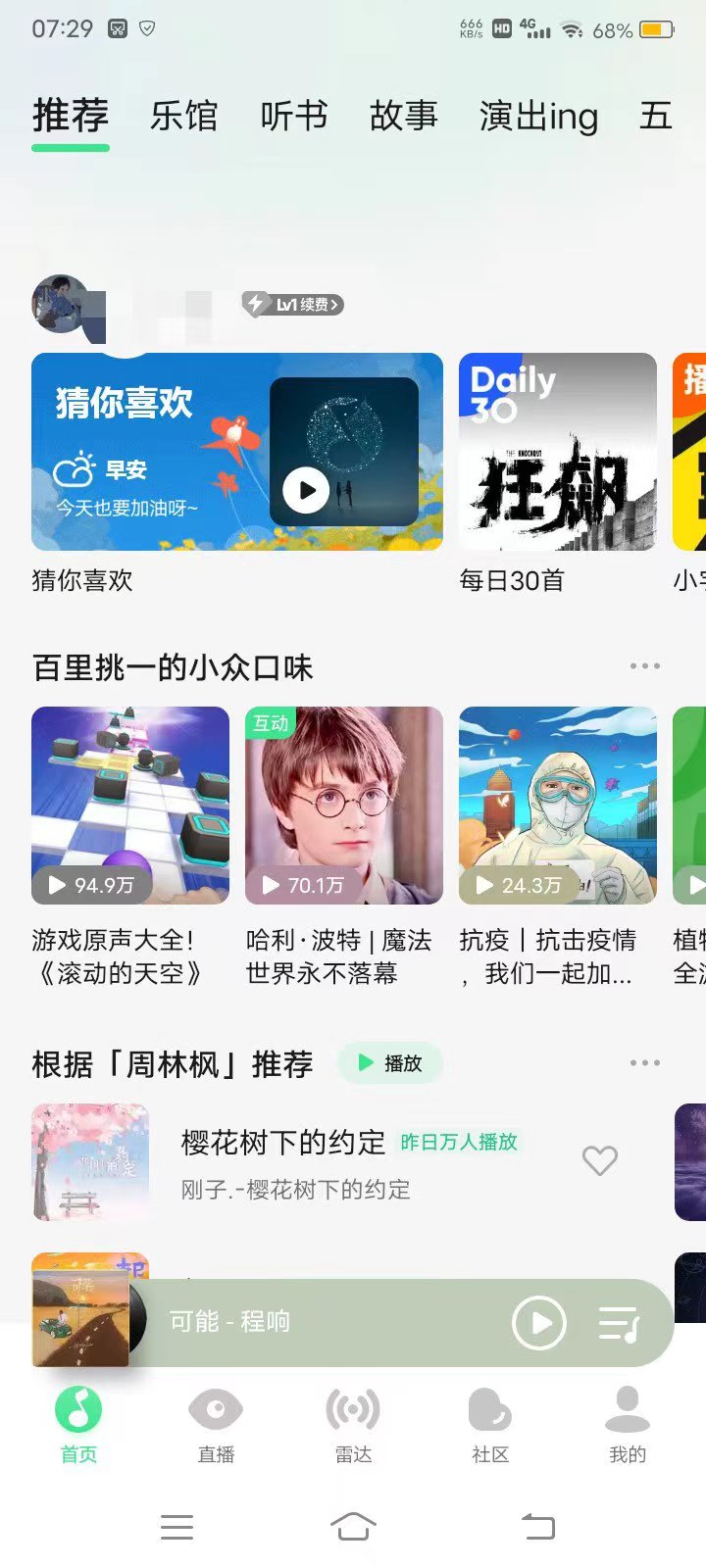Go to the 演出ing tab

coord(538,117)
